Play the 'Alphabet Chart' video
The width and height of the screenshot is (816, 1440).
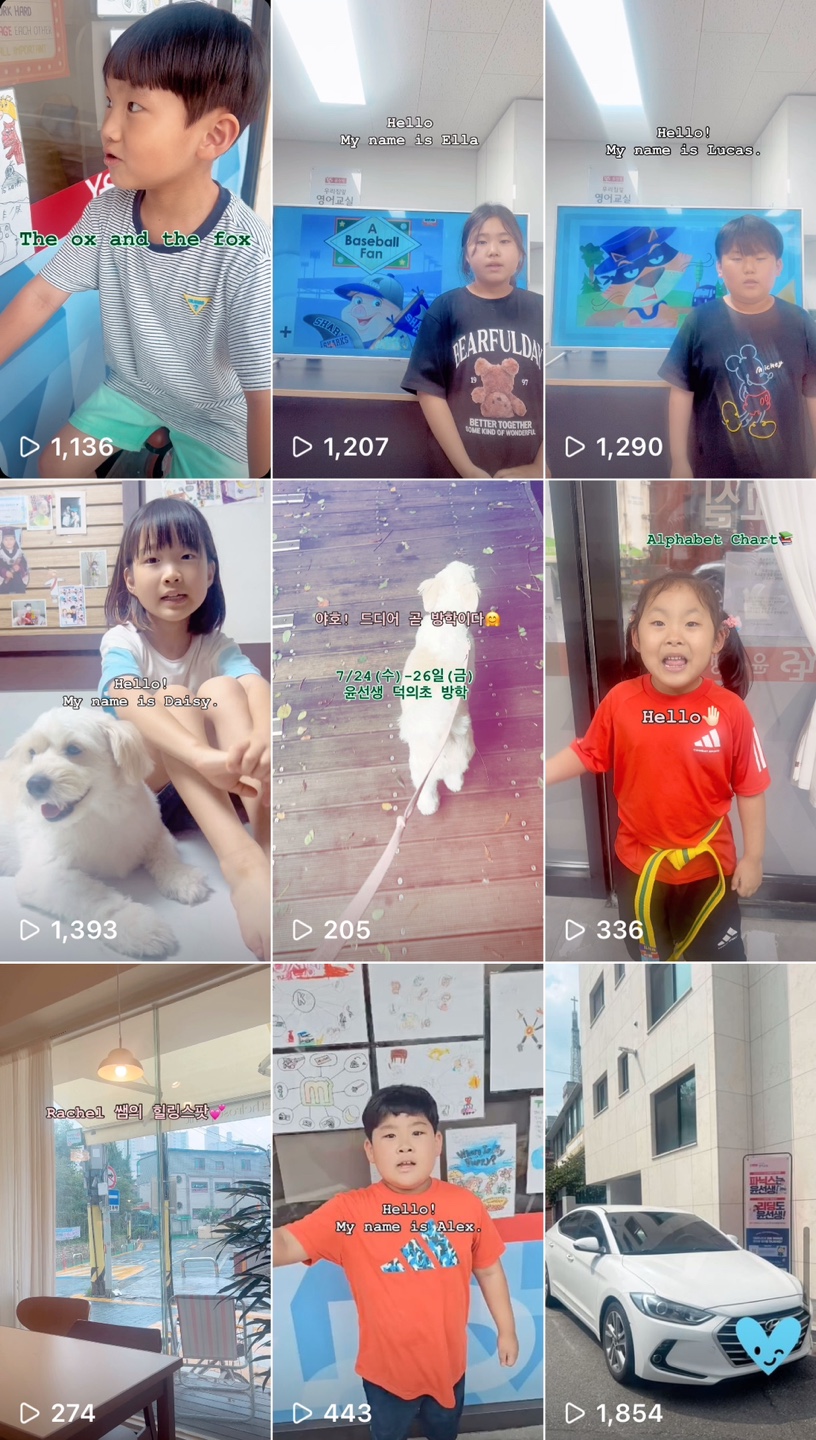[x=680, y=720]
